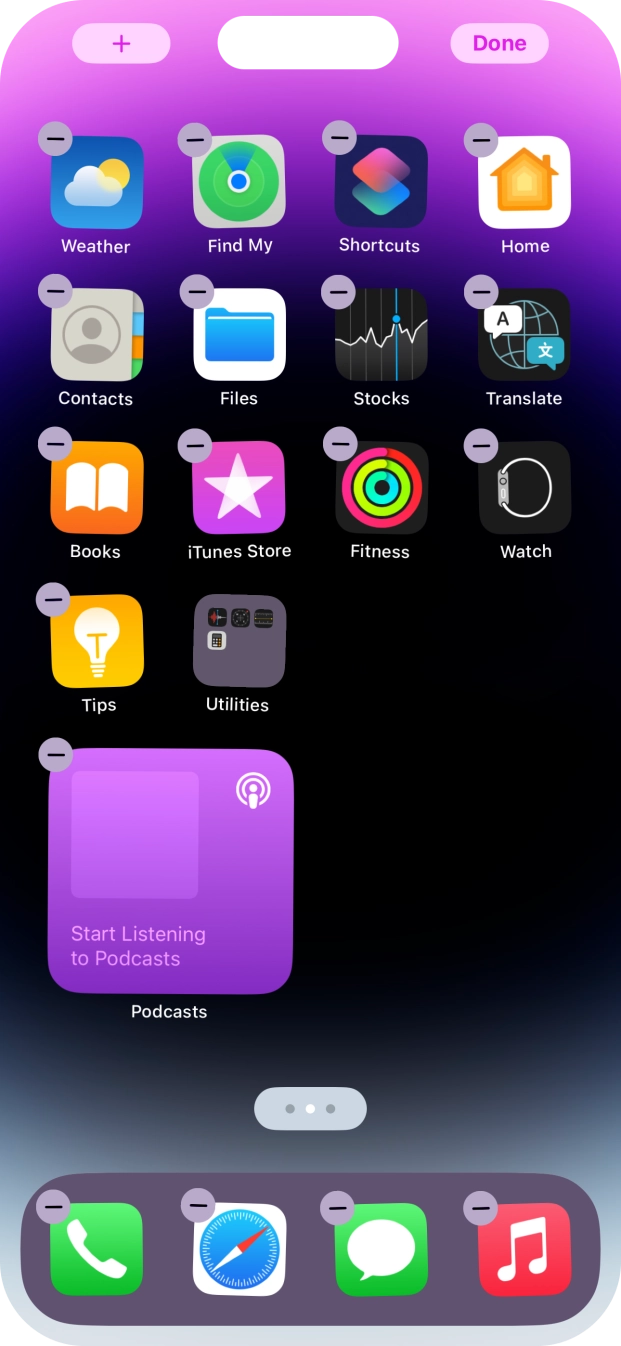Viewport: 621px width, 1346px height.
Task: Select the Music app in the dock
Action: click(x=525, y=1250)
